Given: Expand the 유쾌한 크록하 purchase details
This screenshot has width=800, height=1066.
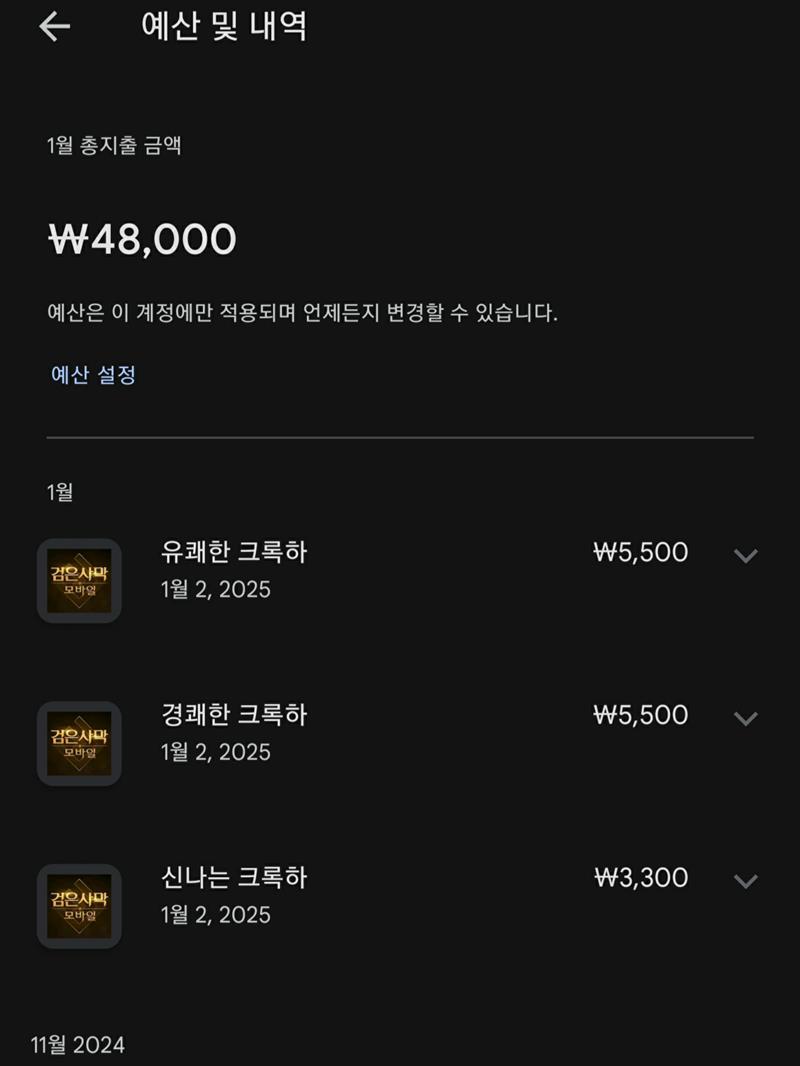Looking at the screenshot, I should click(x=745, y=556).
